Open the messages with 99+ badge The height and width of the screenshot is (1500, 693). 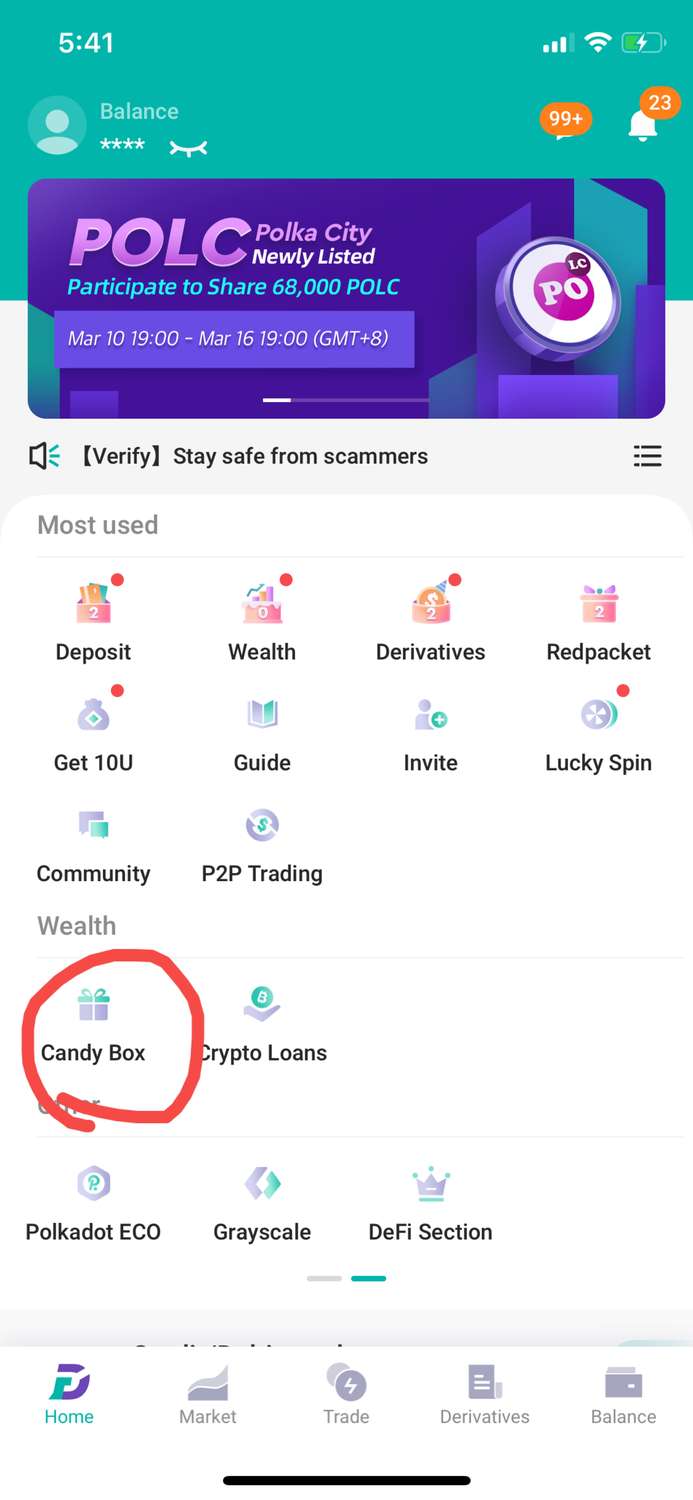coord(564,127)
